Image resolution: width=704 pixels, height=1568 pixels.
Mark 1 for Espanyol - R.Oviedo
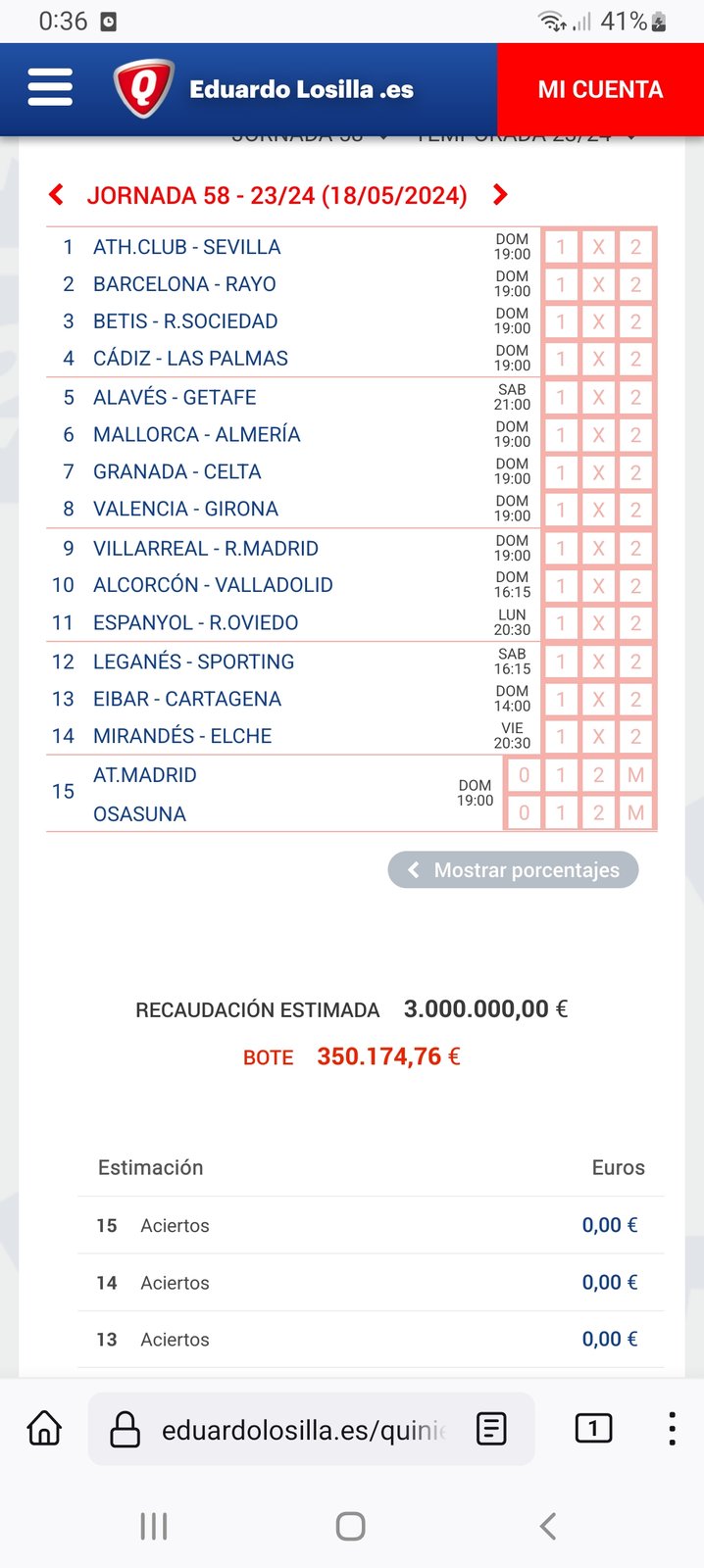[x=561, y=623]
